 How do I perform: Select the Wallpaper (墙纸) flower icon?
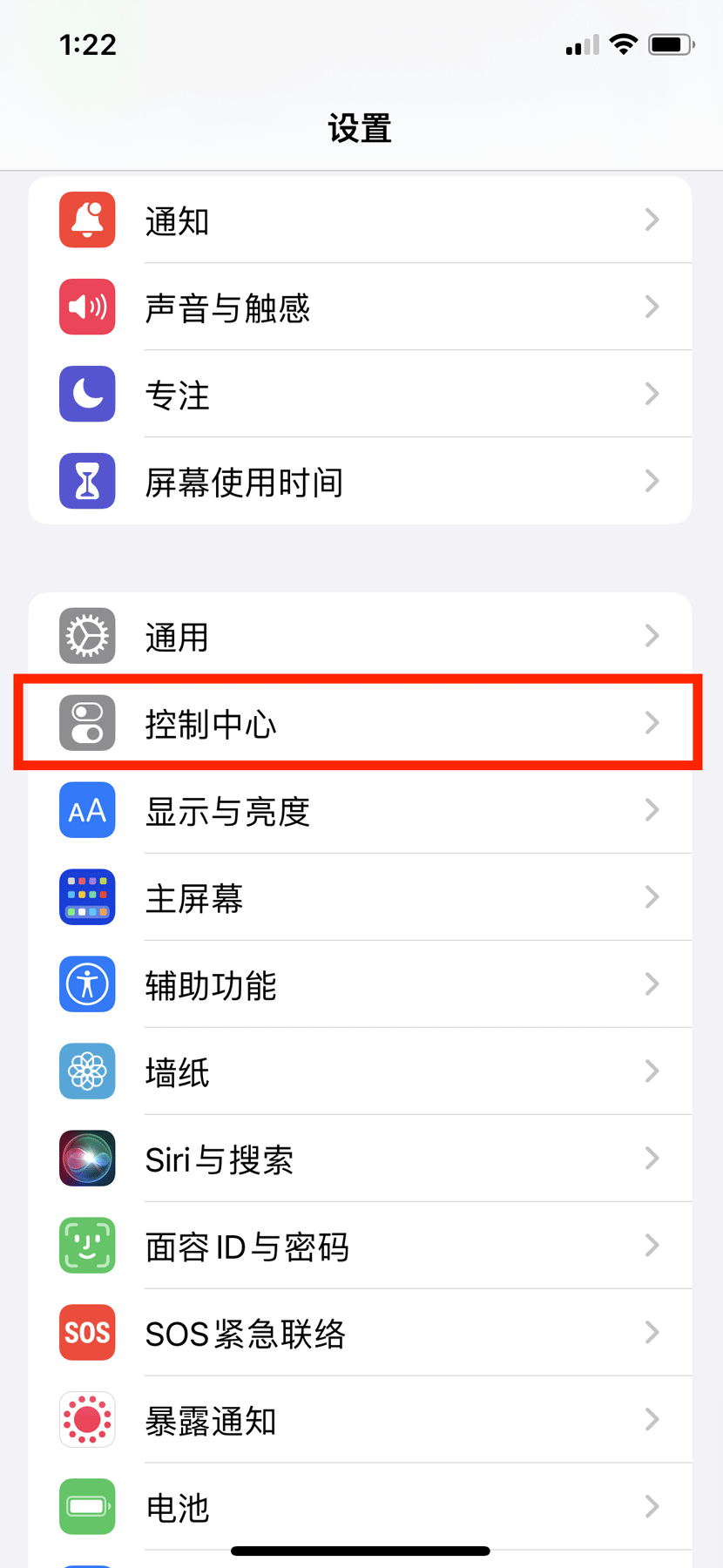pos(87,1071)
